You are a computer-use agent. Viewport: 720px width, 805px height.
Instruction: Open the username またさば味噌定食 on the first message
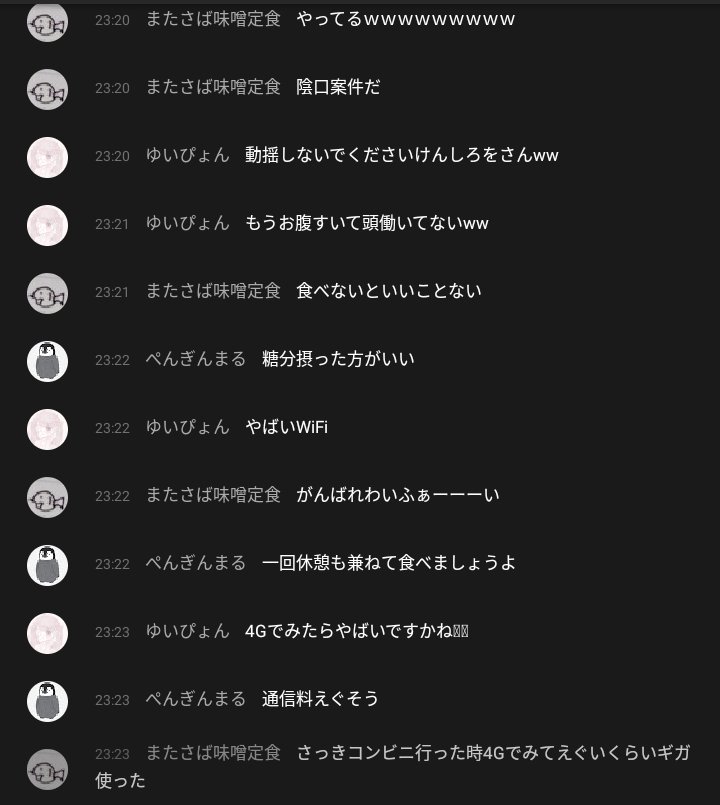[x=213, y=19]
